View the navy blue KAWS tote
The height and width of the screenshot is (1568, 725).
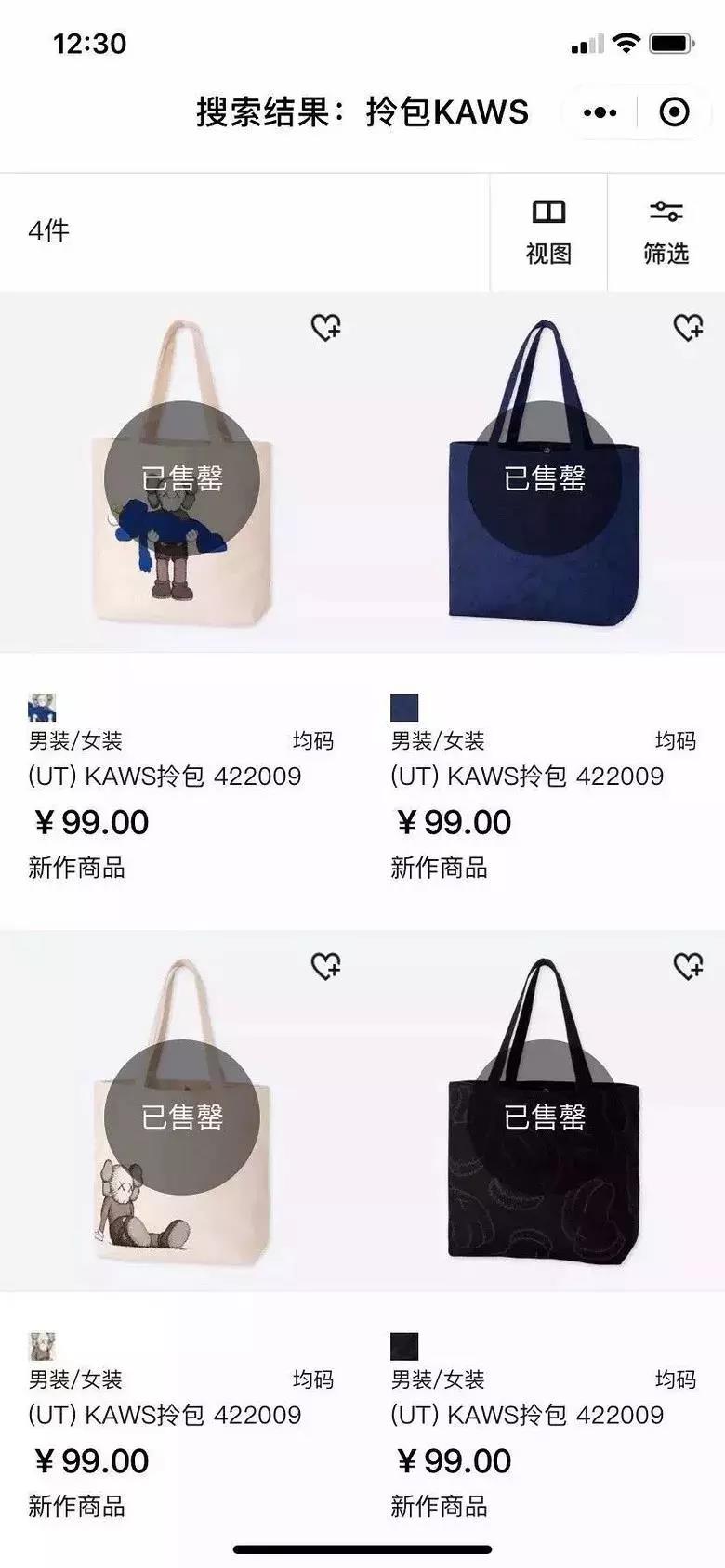(544, 476)
